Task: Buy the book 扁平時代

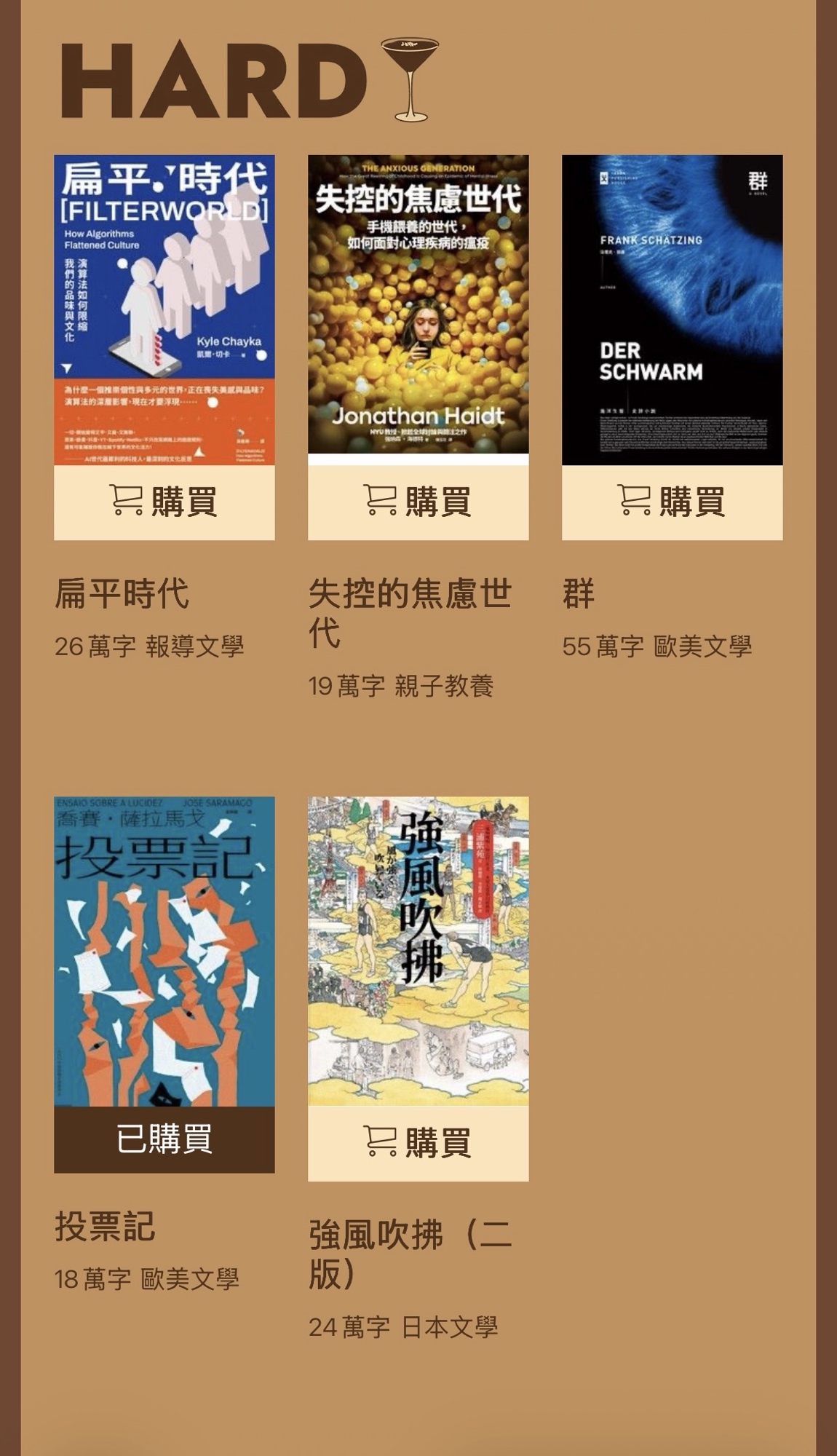Action: pos(164,502)
